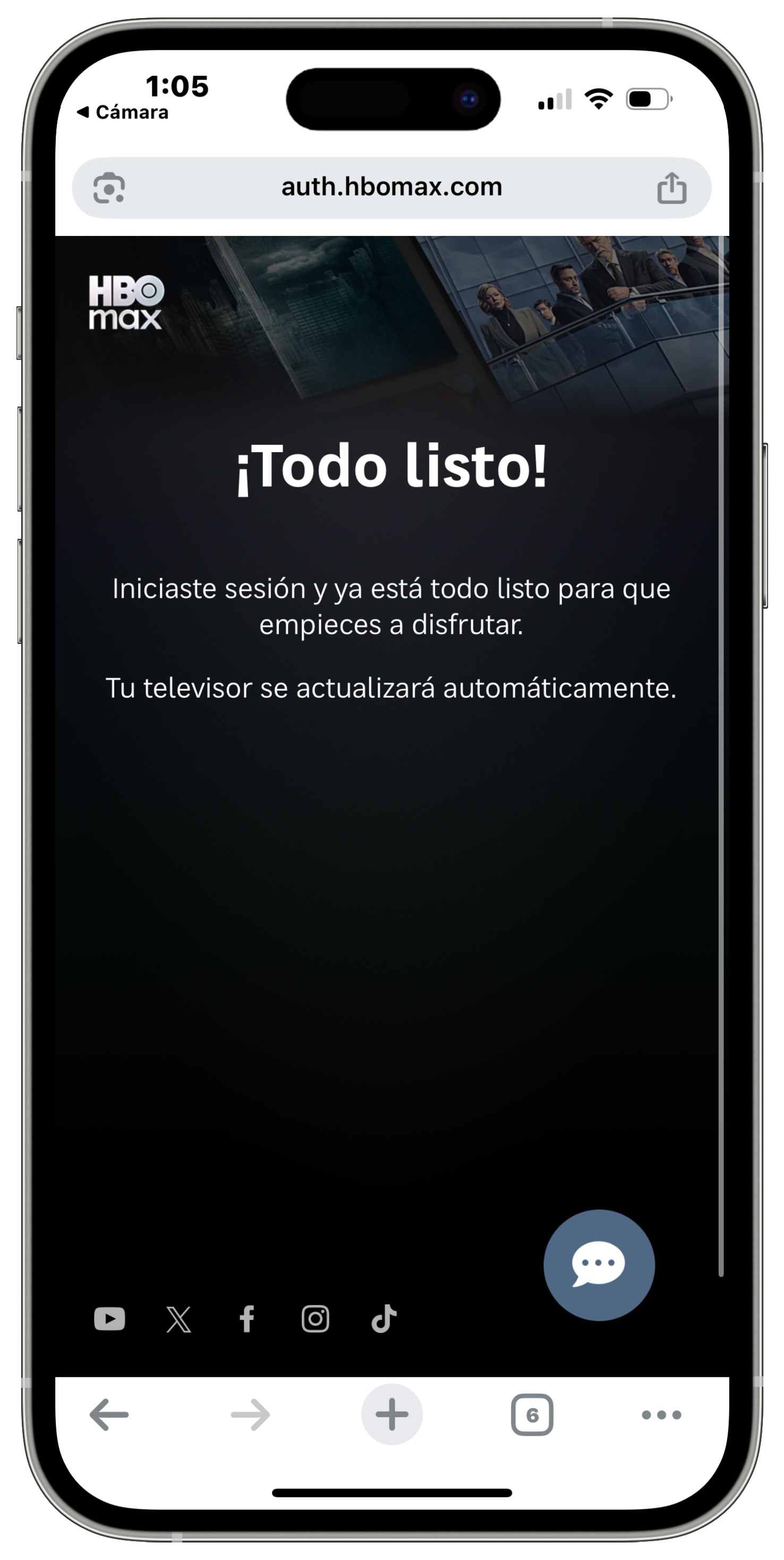Tap the HBO Max logo to go home
The image size is (784, 1560).
click(x=126, y=303)
